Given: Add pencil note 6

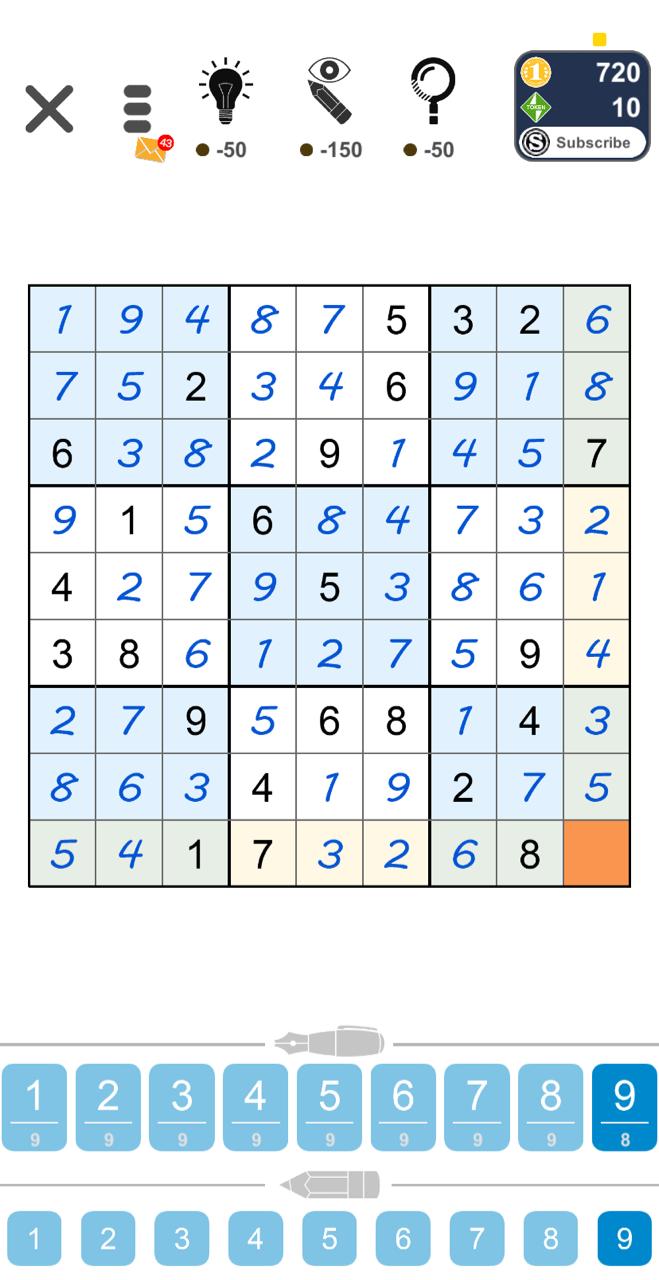Looking at the screenshot, I should coord(403,1239).
